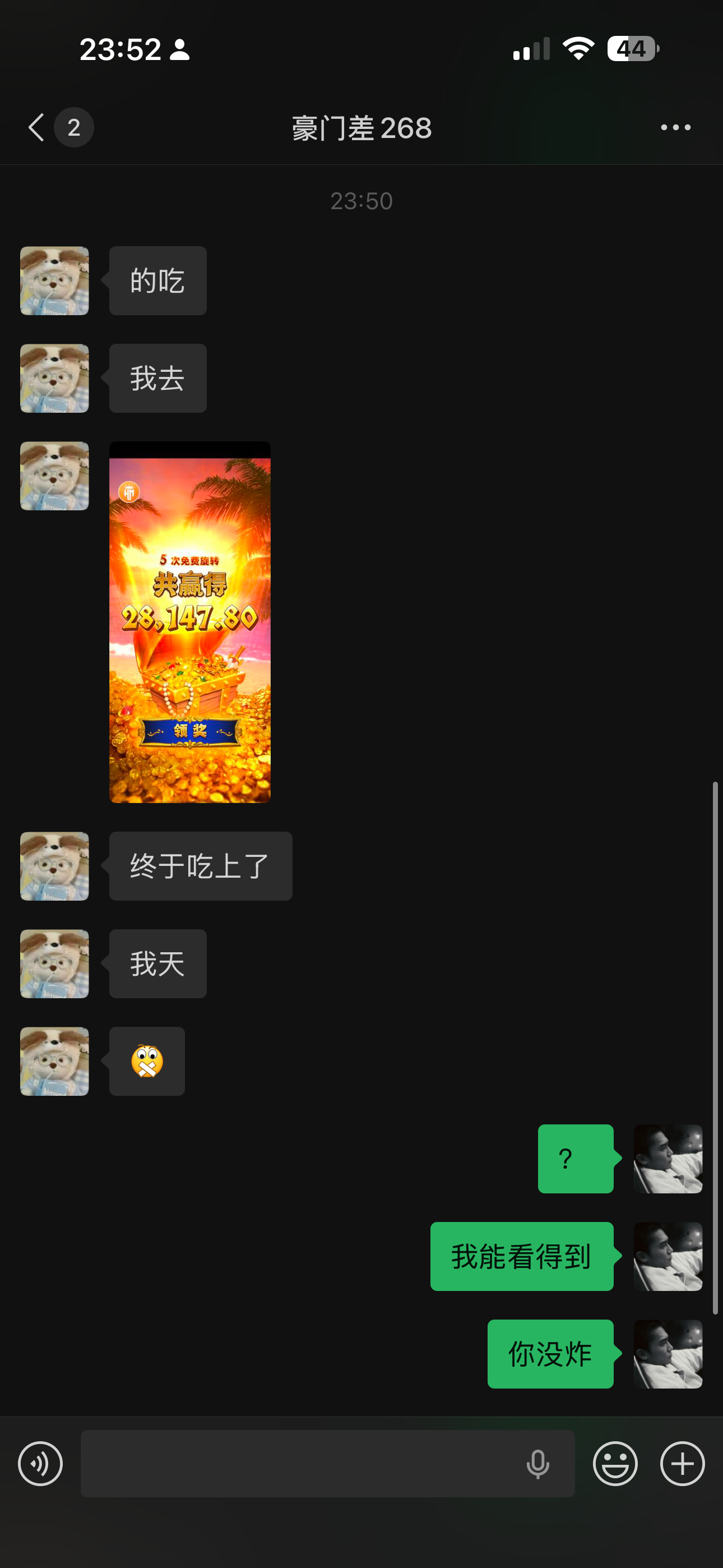This screenshot has height=1568, width=723.
Task: Tap the microphone dictation icon
Action: 537,1464
